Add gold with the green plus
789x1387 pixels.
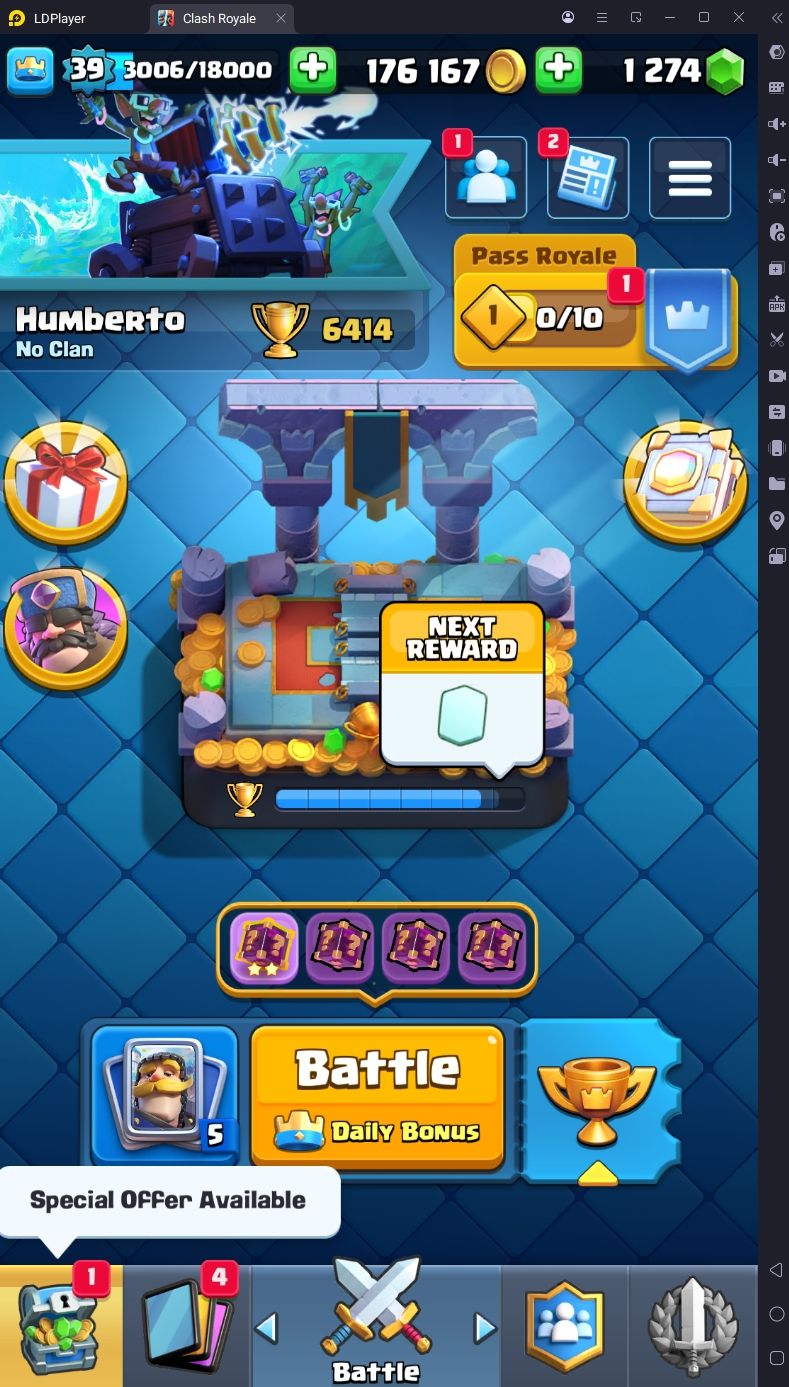559,70
